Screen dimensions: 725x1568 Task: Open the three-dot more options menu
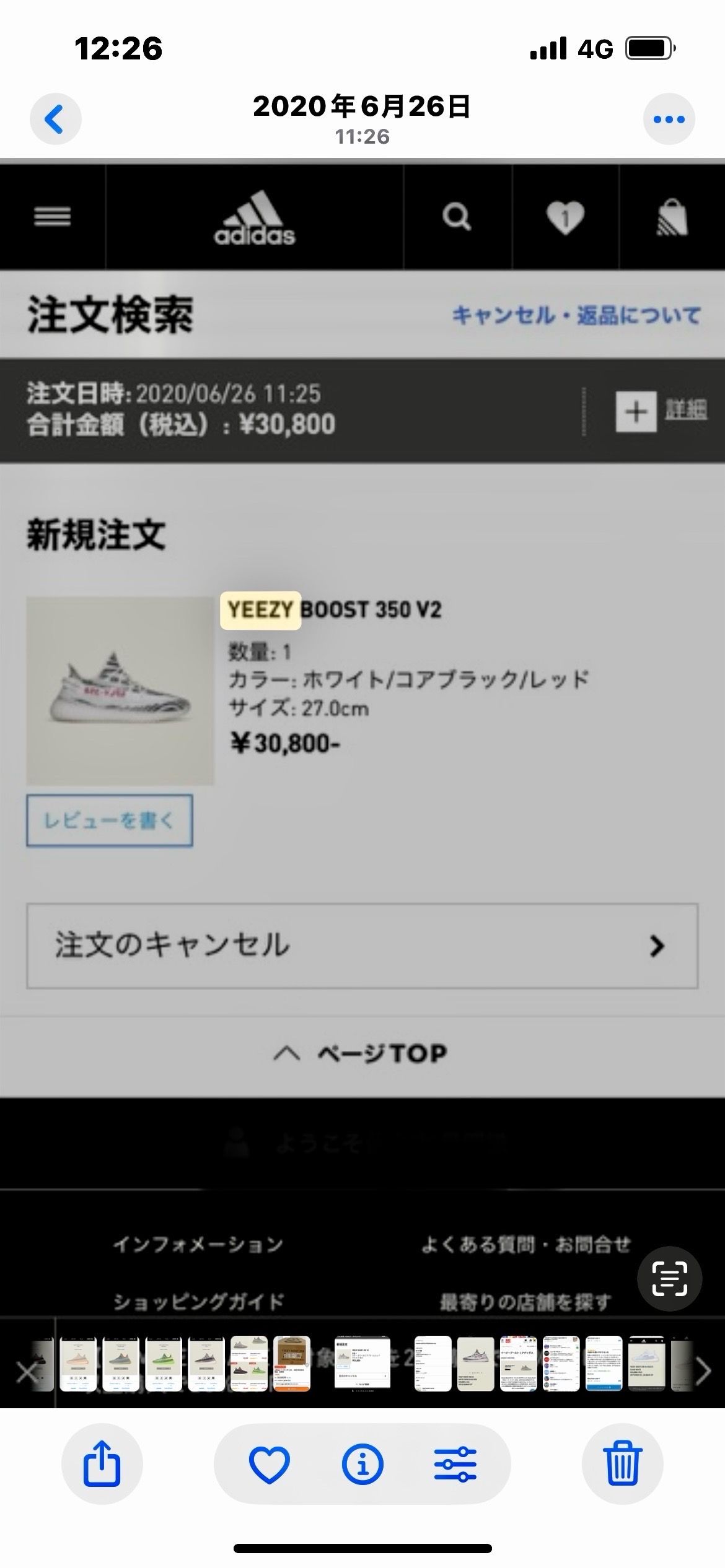pyautogui.click(x=669, y=119)
